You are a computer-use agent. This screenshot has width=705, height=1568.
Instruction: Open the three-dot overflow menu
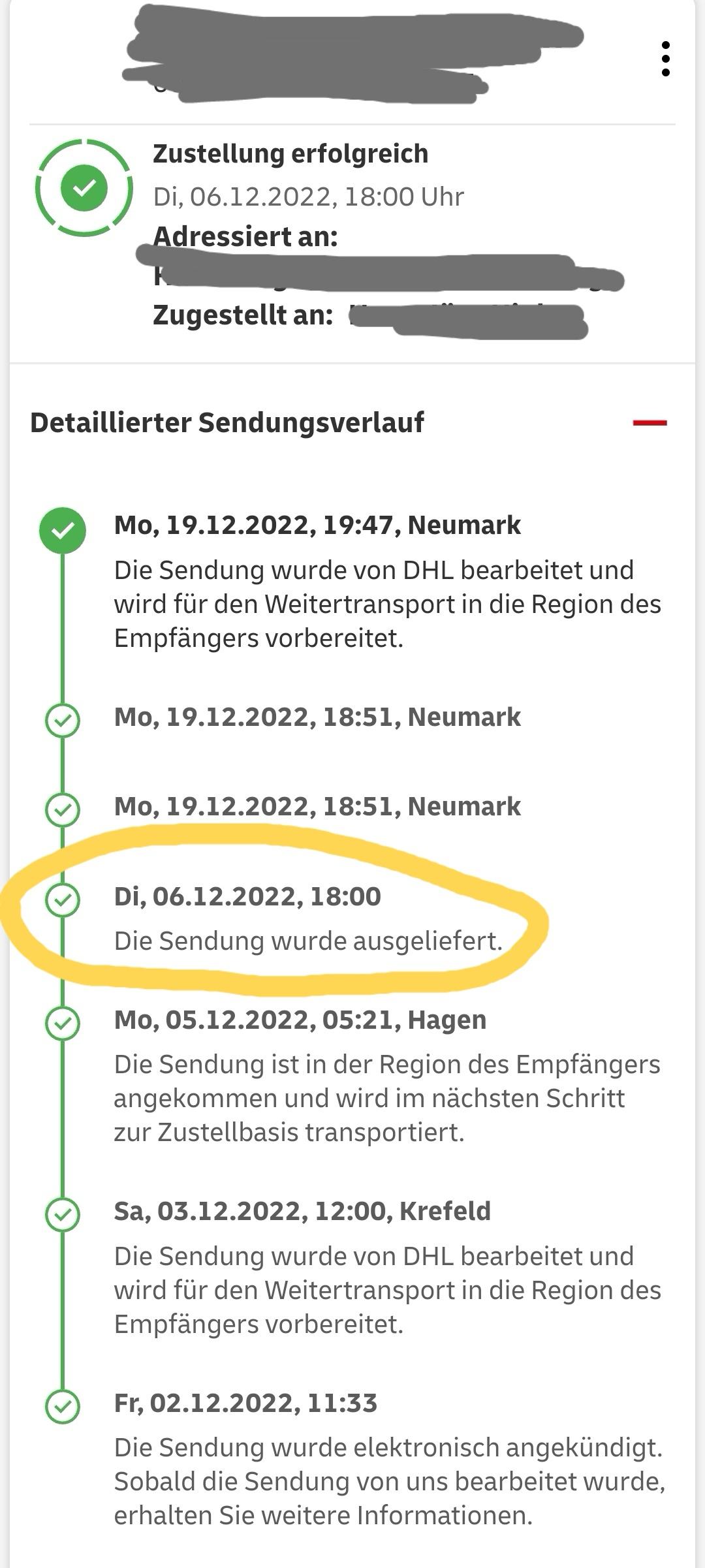[665, 59]
